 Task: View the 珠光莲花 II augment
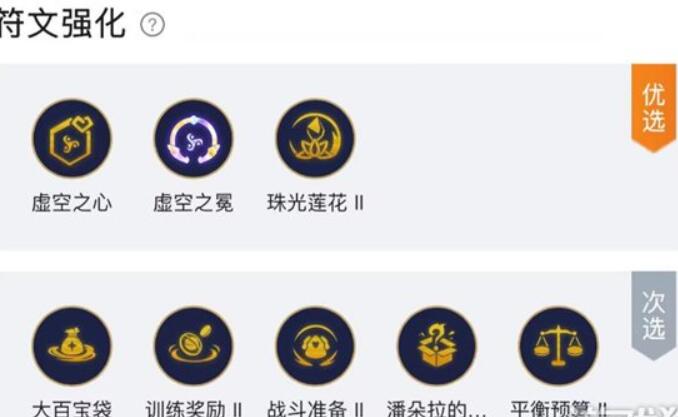[315, 138]
